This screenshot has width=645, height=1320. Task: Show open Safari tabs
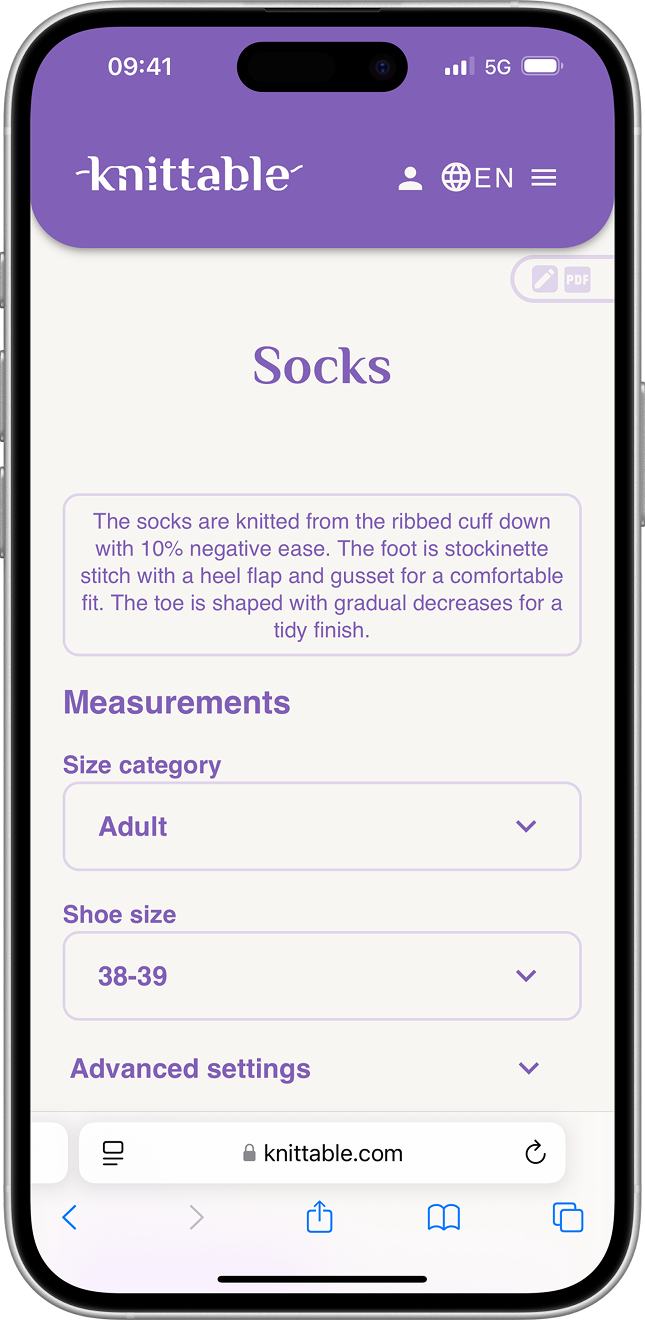click(x=567, y=1217)
